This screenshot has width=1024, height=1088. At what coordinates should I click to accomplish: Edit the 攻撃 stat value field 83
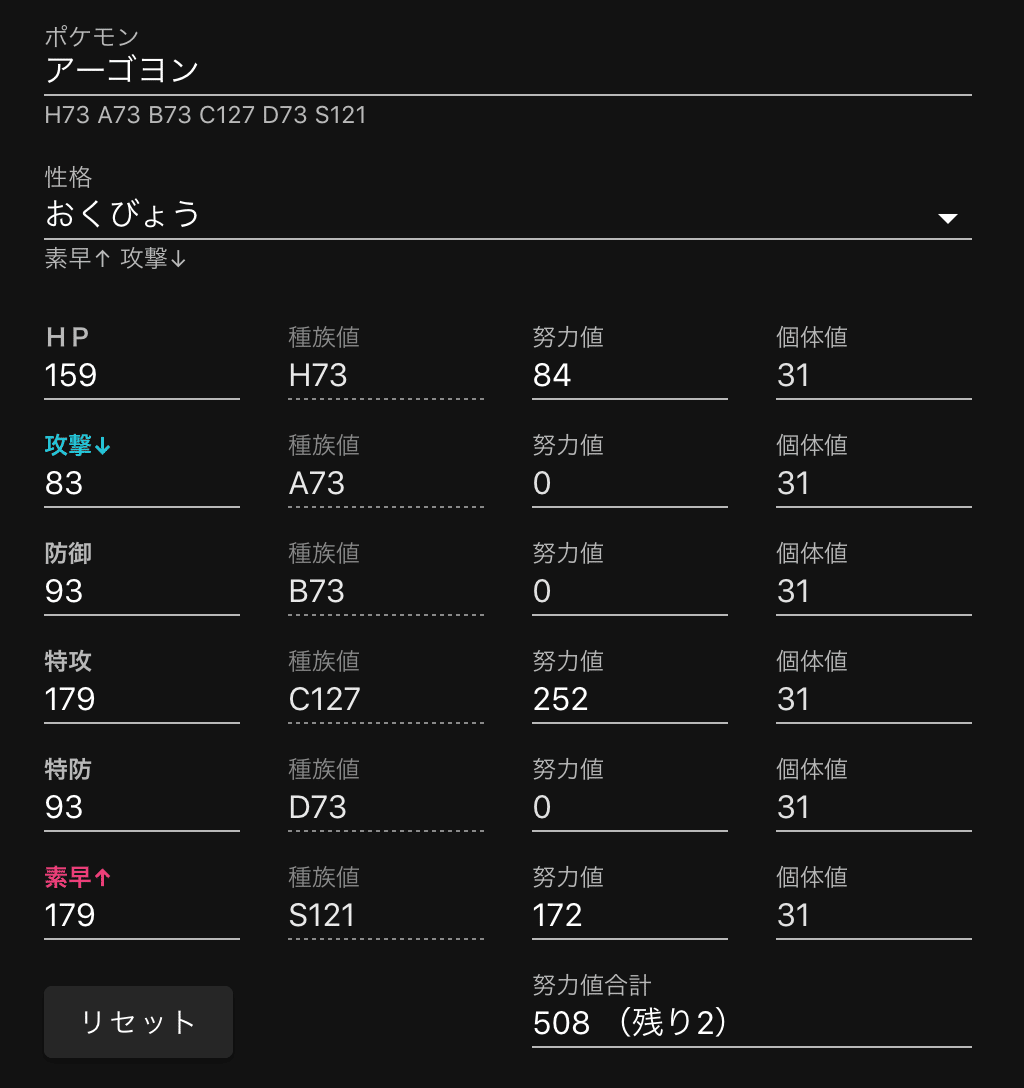click(142, 484)
